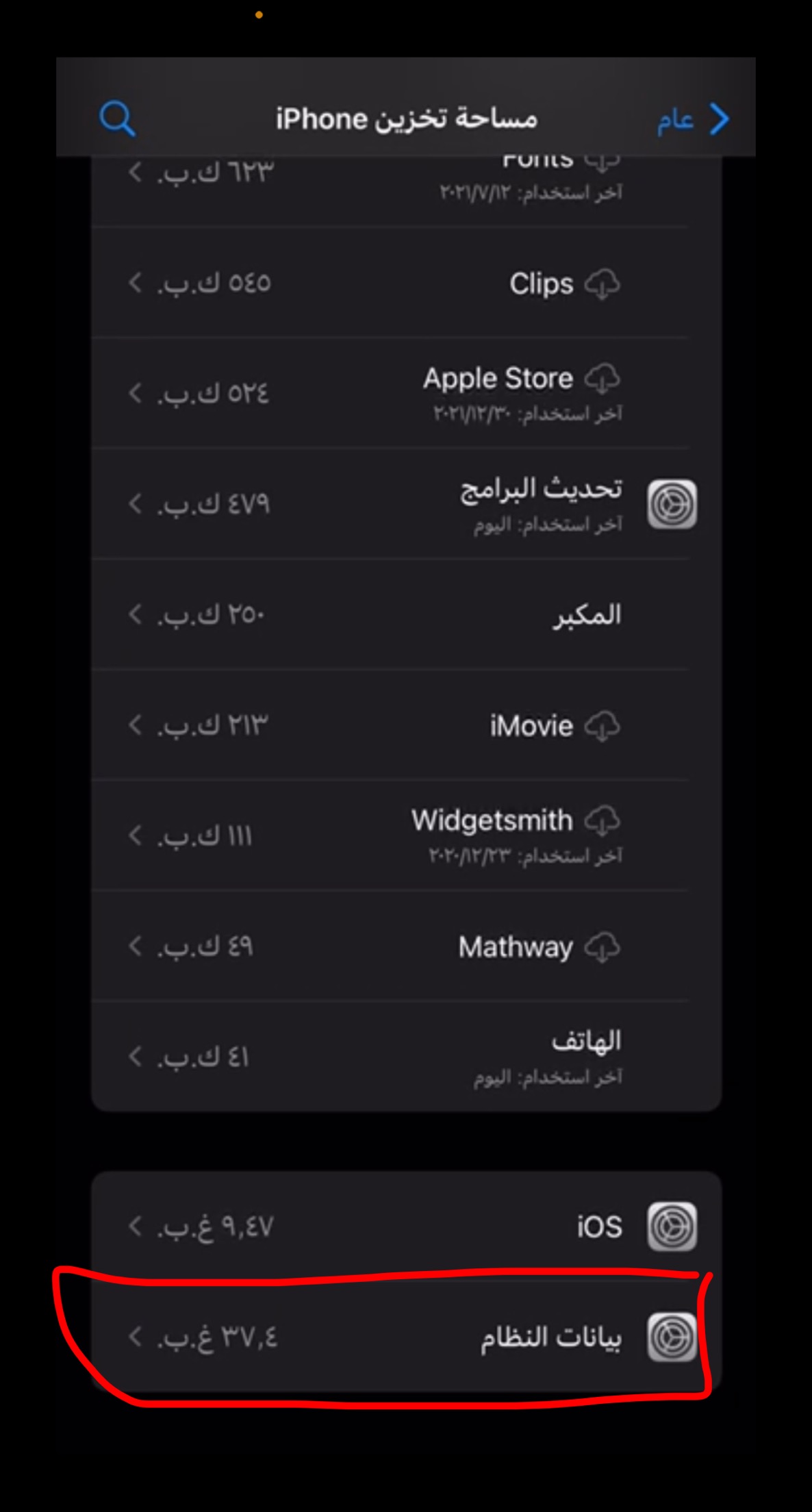Open the Clips storage row
812x1512 pixels.
(406, 283)
